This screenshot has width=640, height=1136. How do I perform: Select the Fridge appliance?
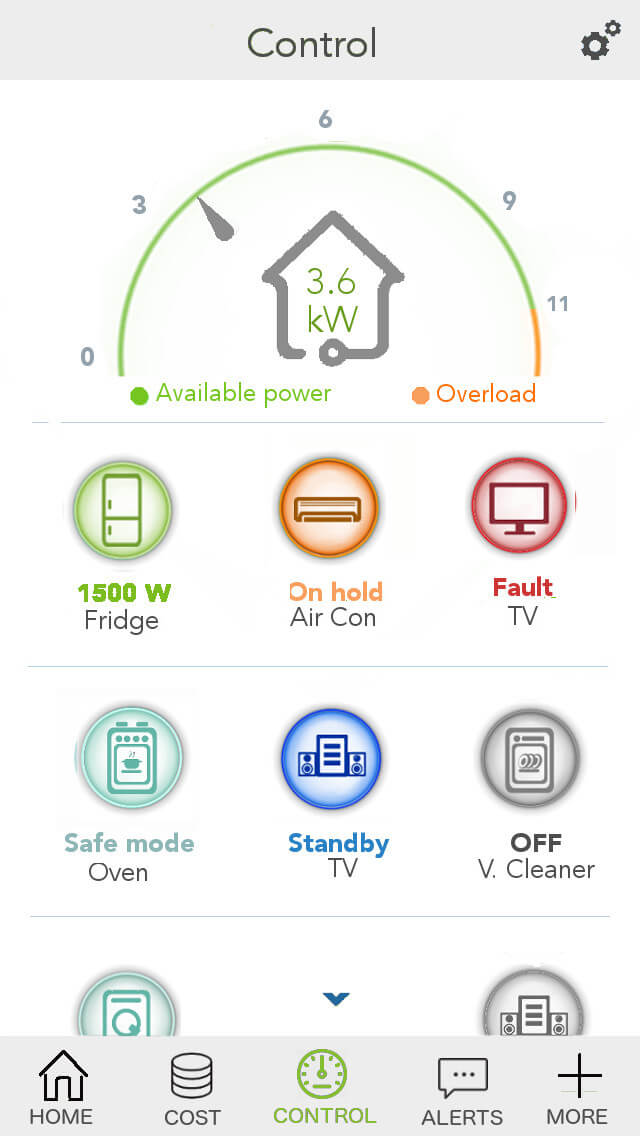(x=122, y=509)
